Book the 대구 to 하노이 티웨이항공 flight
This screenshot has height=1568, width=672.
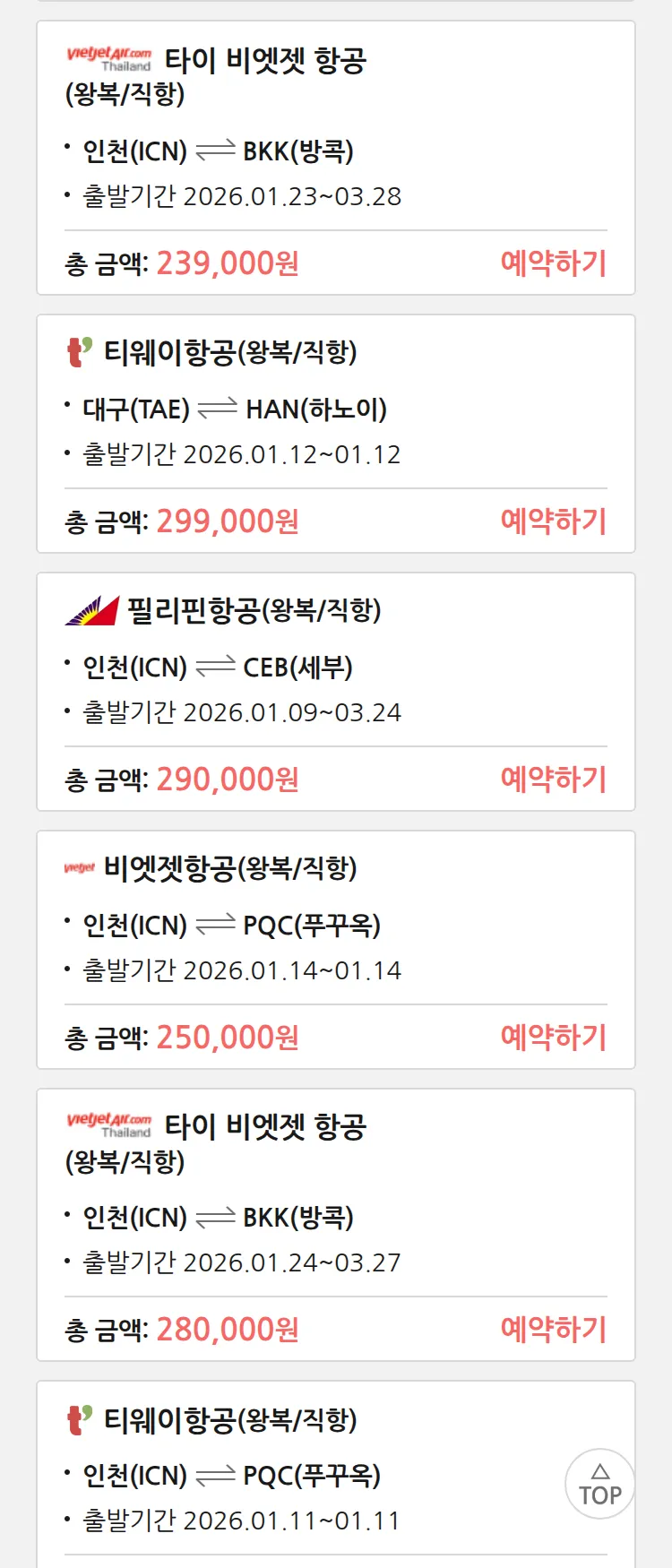tap(553, 521)
